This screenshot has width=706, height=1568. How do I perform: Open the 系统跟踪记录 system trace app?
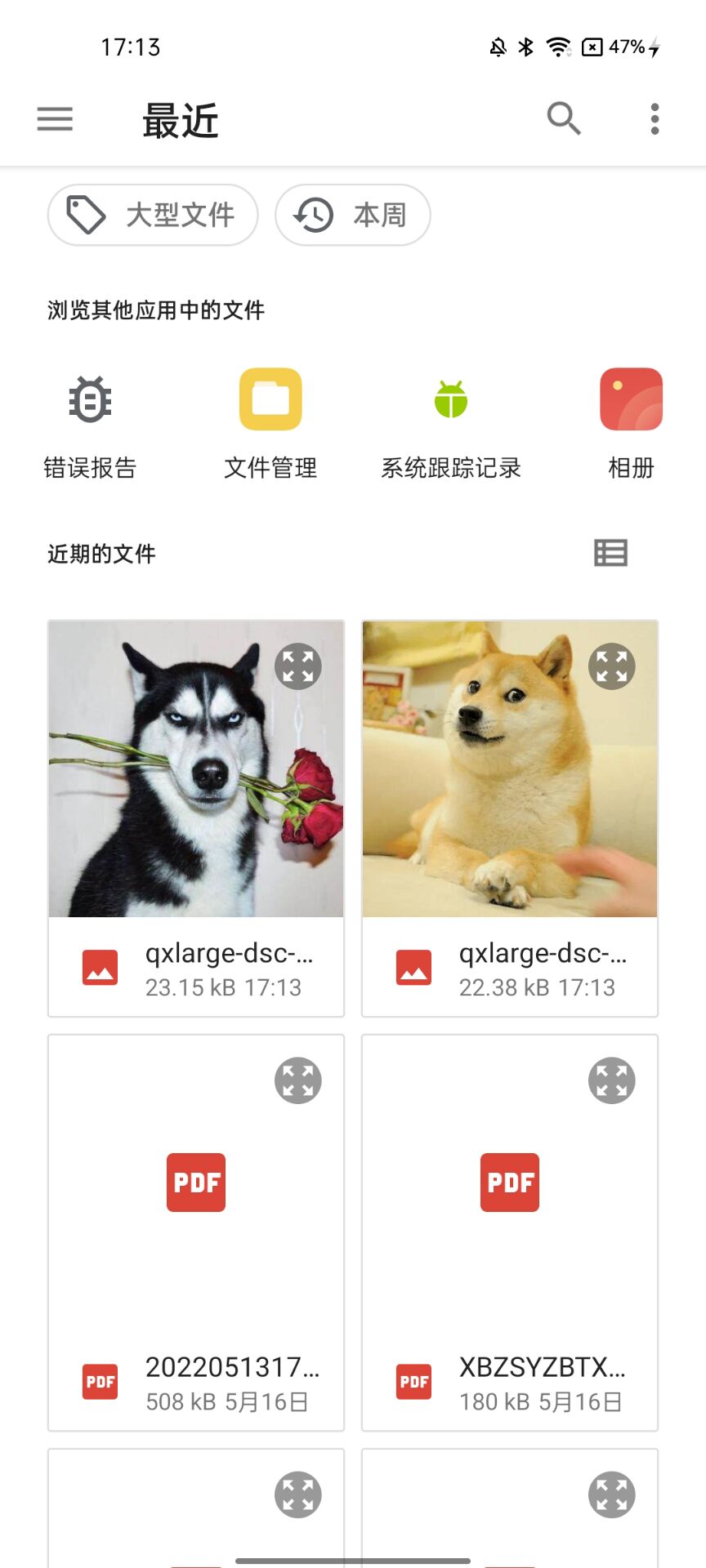452,421
